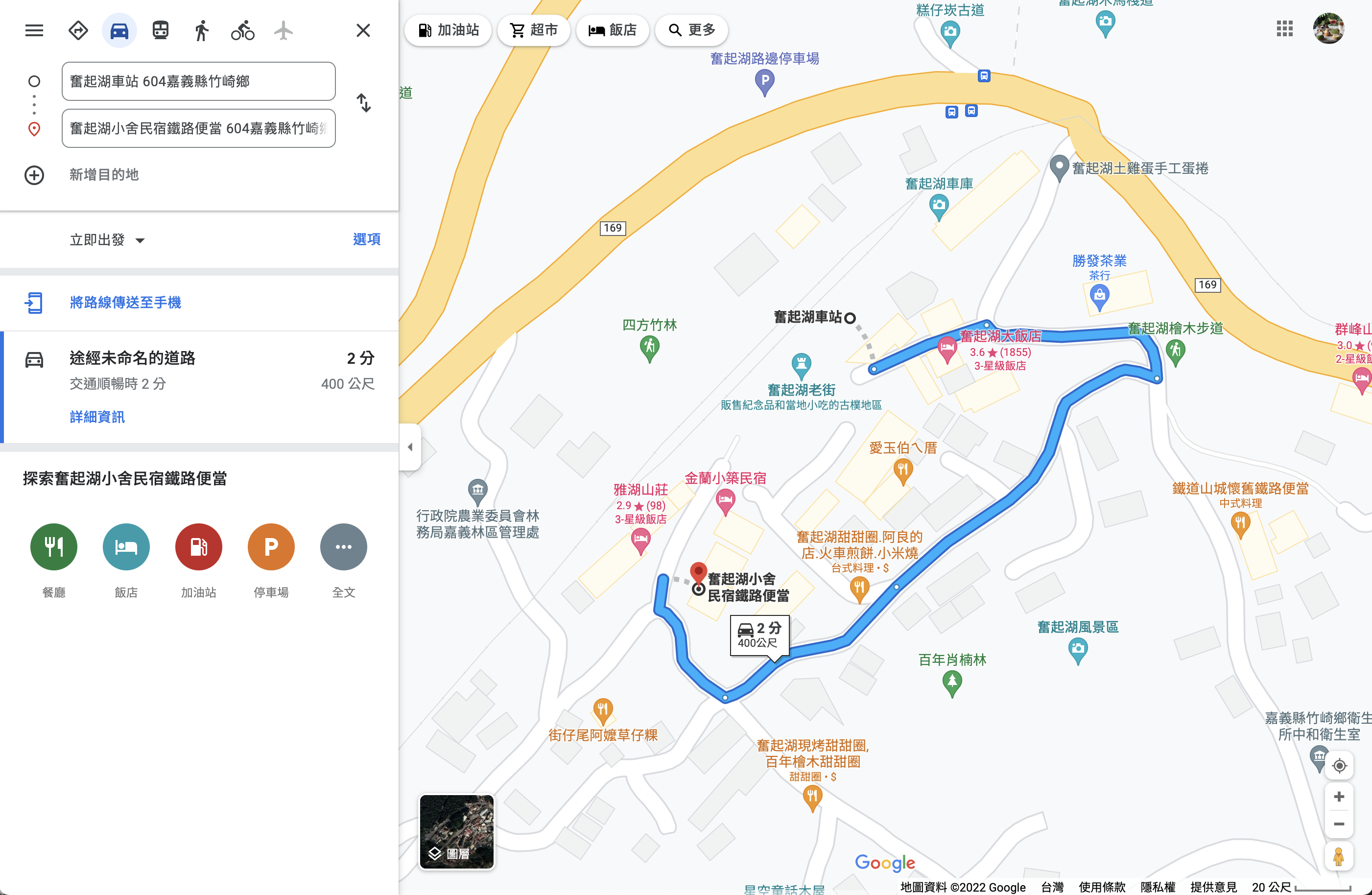The height and width of the screenshot is (895, 1372).
Task: Swap starting point and destination
Action: (364, 103)
